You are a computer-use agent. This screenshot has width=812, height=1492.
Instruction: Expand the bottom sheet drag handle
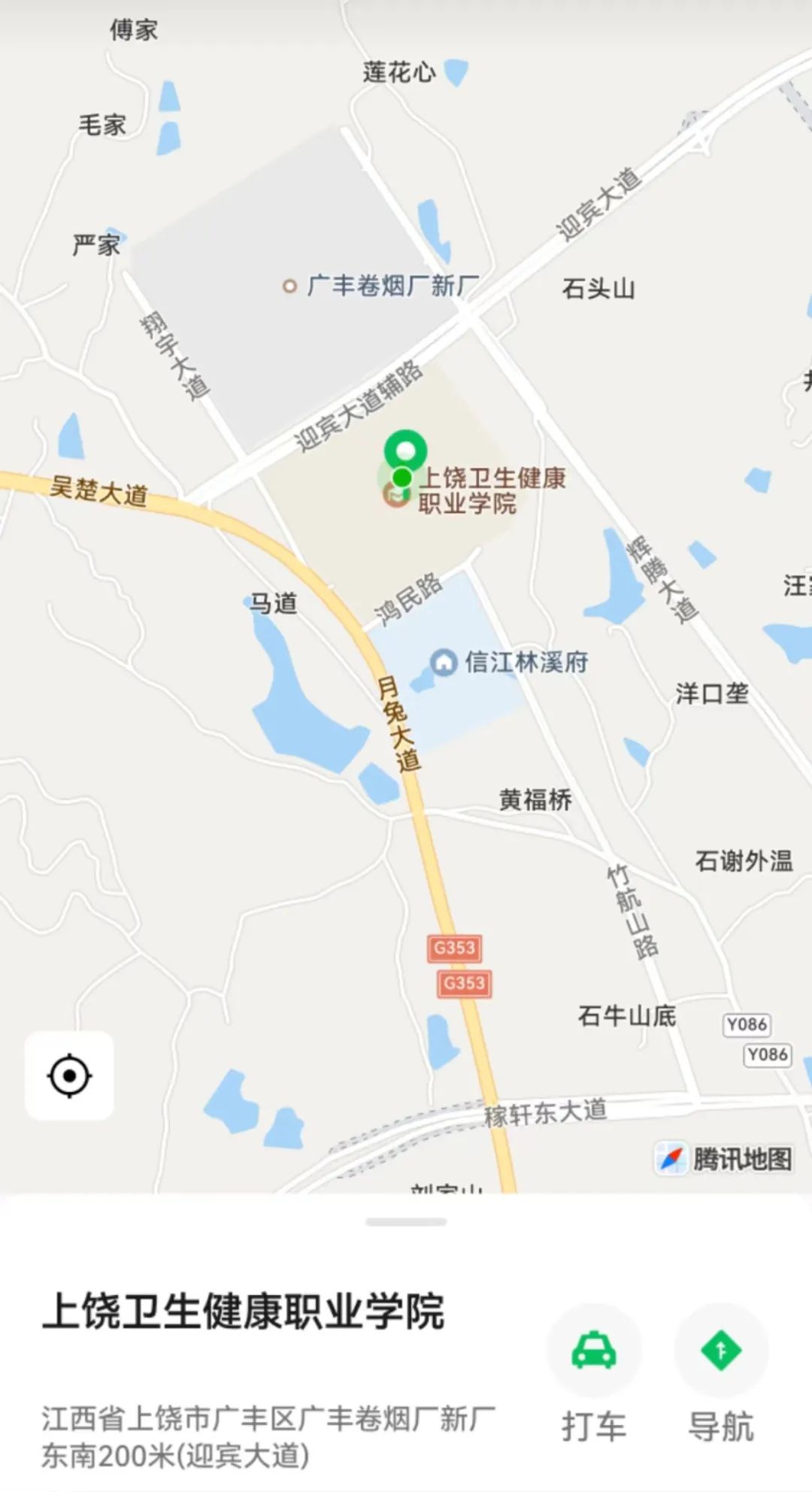(406, 1222)
